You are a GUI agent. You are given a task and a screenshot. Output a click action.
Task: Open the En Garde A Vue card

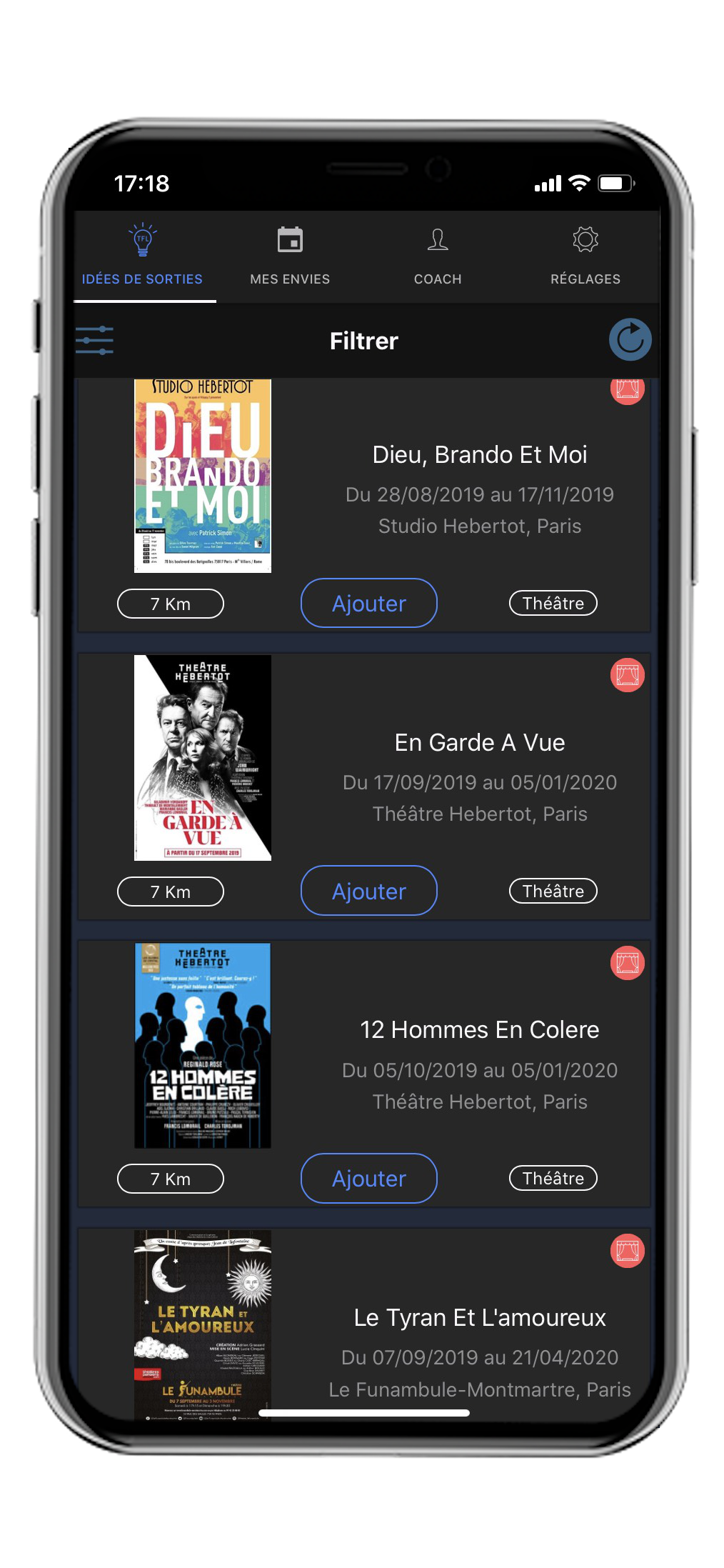pos(480,743)
